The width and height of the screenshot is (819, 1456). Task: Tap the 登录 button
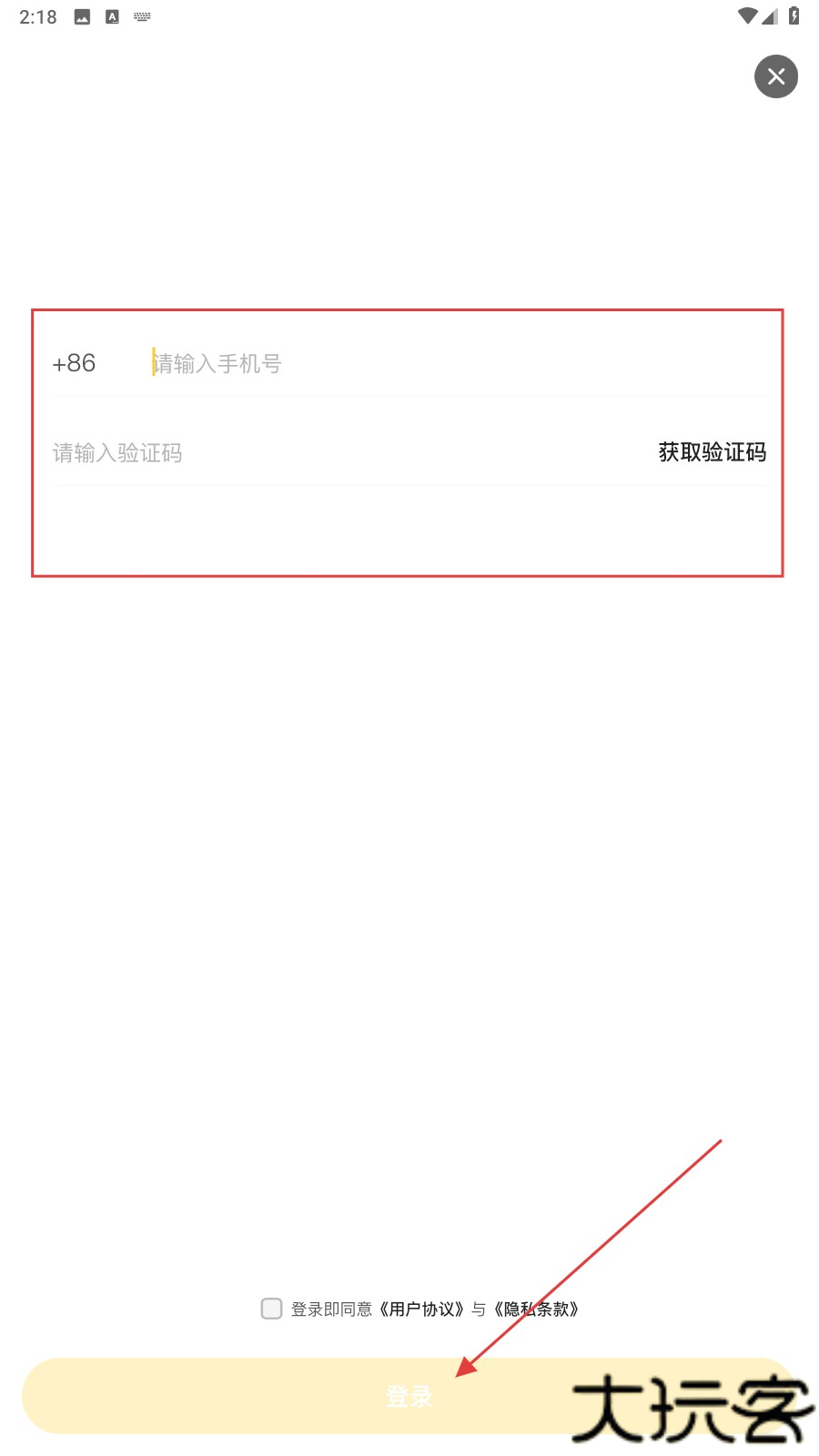409,1396
